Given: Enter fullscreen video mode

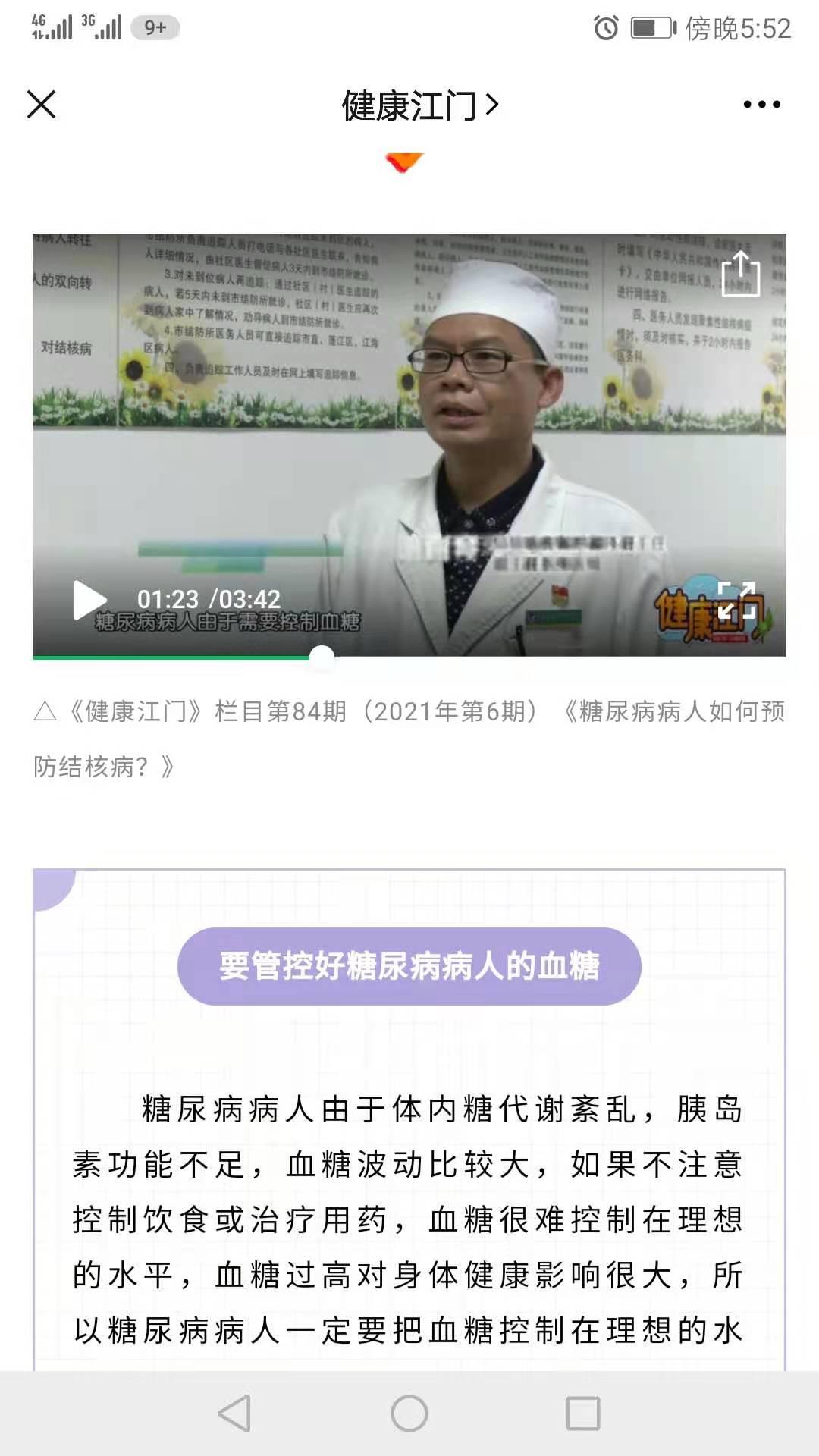Looking at the screenshot, I should [736, 601].
